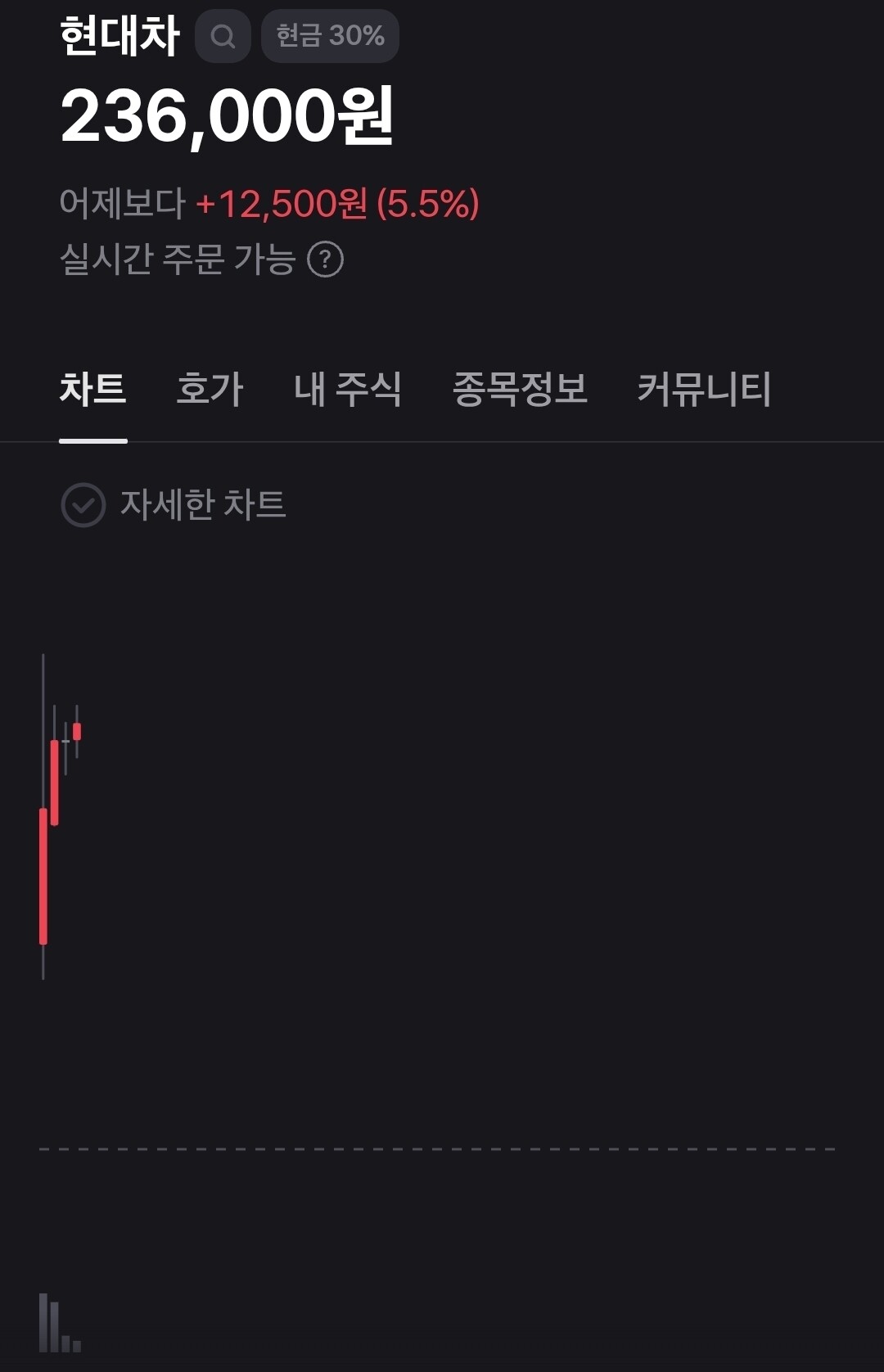The height and width of the screenshot is (1372, 884).
Task: Tap the 현금 30% chip
Action: 330,36
